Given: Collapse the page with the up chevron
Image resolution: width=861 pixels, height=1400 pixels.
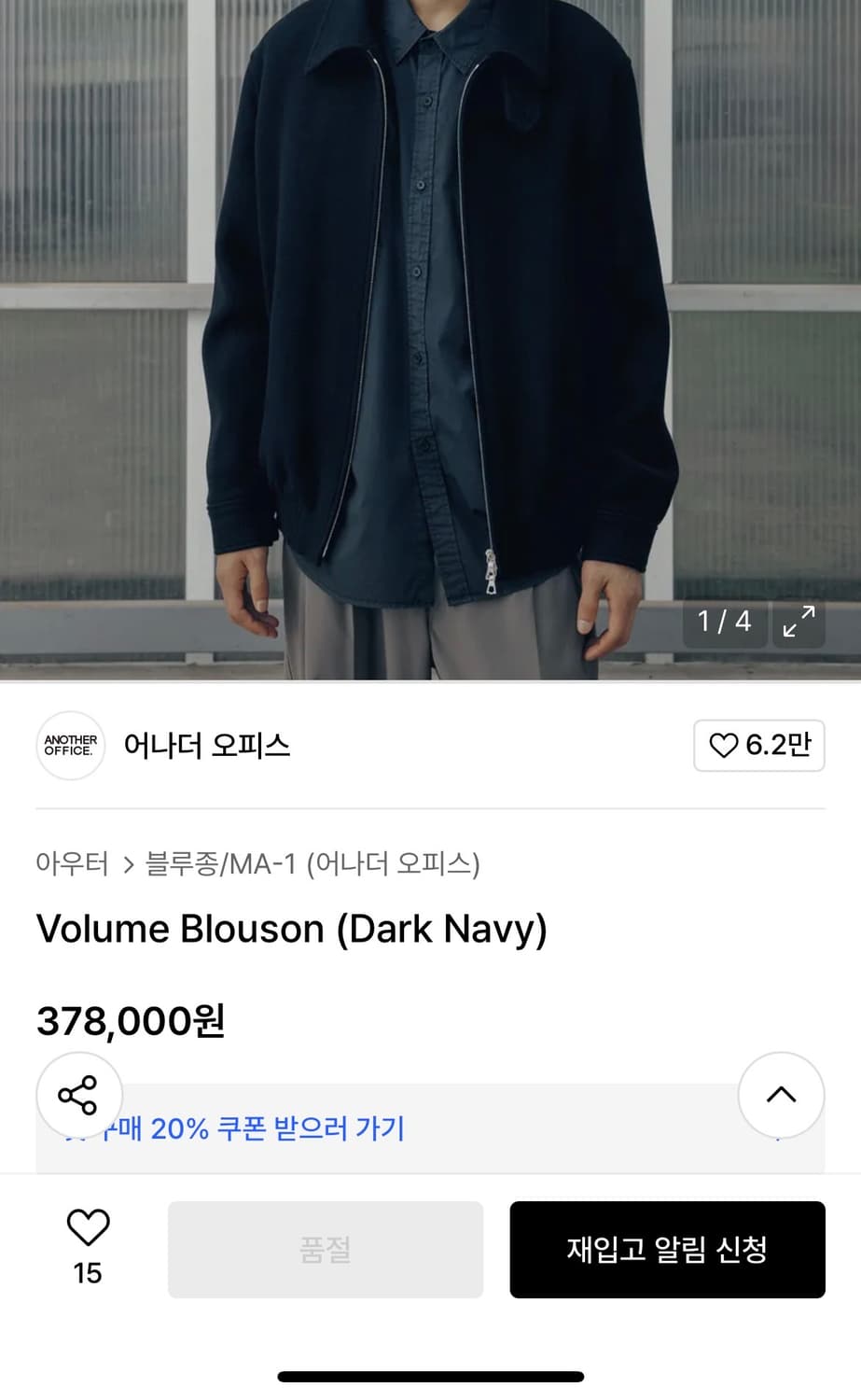Looking at the screenshot, I should click(781, 1095).
